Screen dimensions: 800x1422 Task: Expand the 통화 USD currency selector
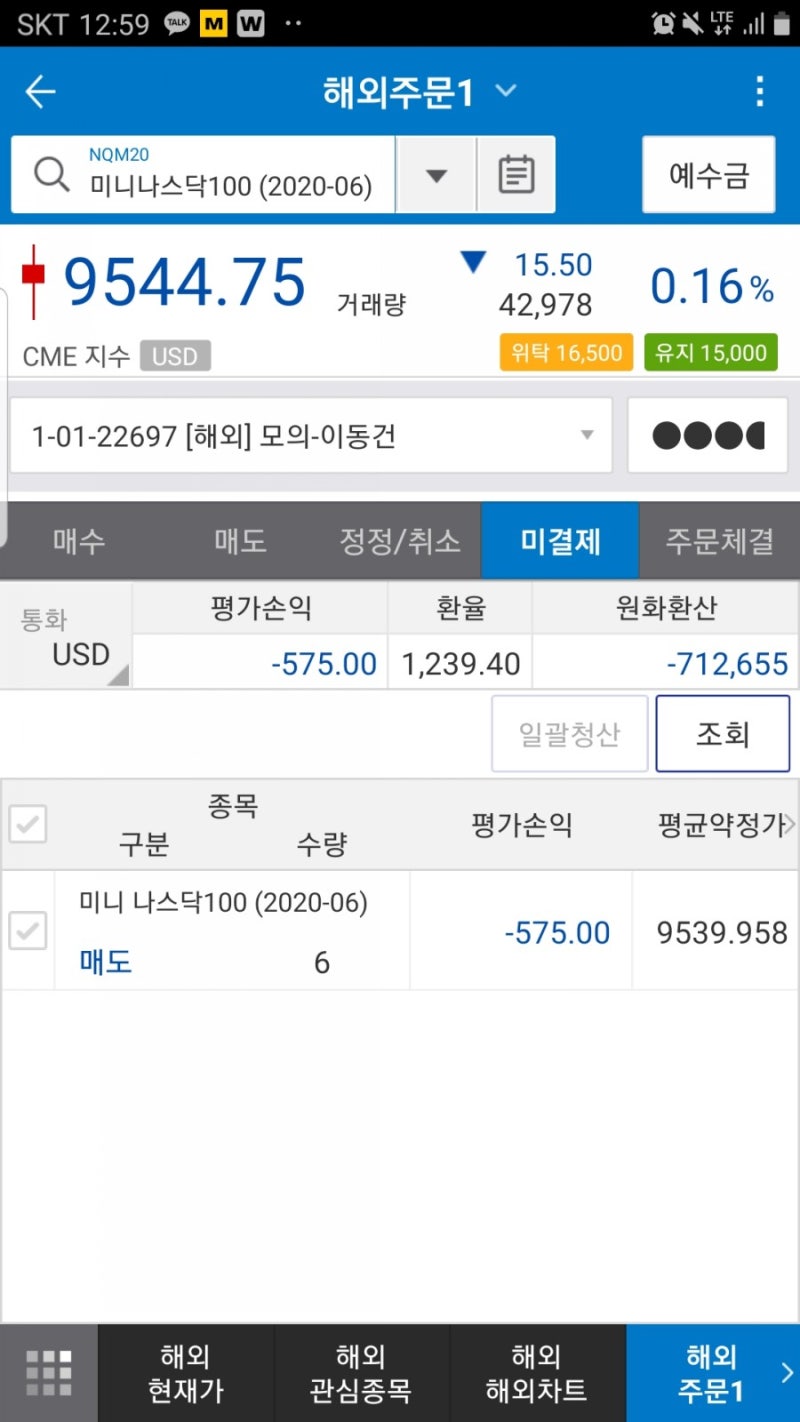pyautogui.click(x=65, y=636)
